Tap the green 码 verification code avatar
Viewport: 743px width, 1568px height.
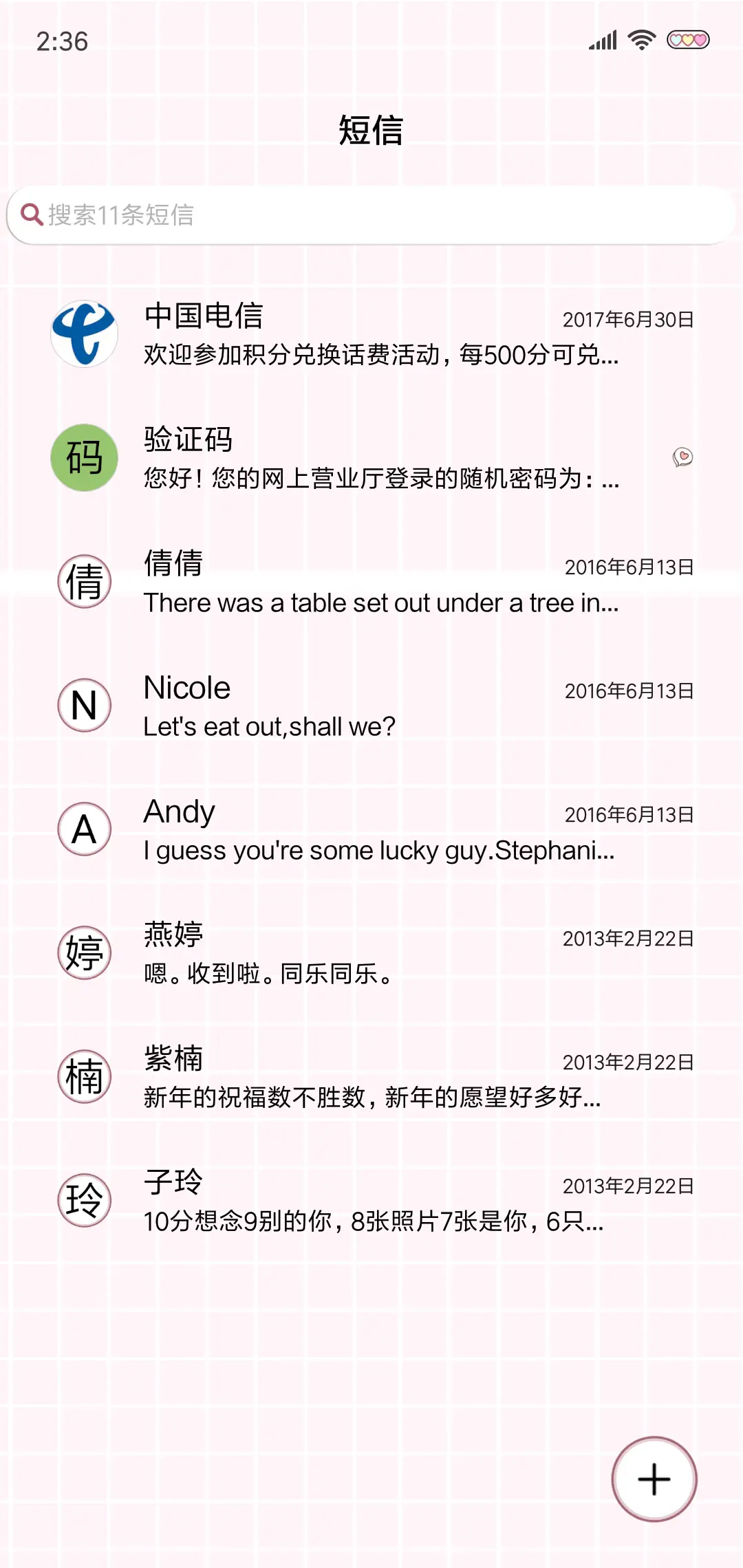click(84, 457)
